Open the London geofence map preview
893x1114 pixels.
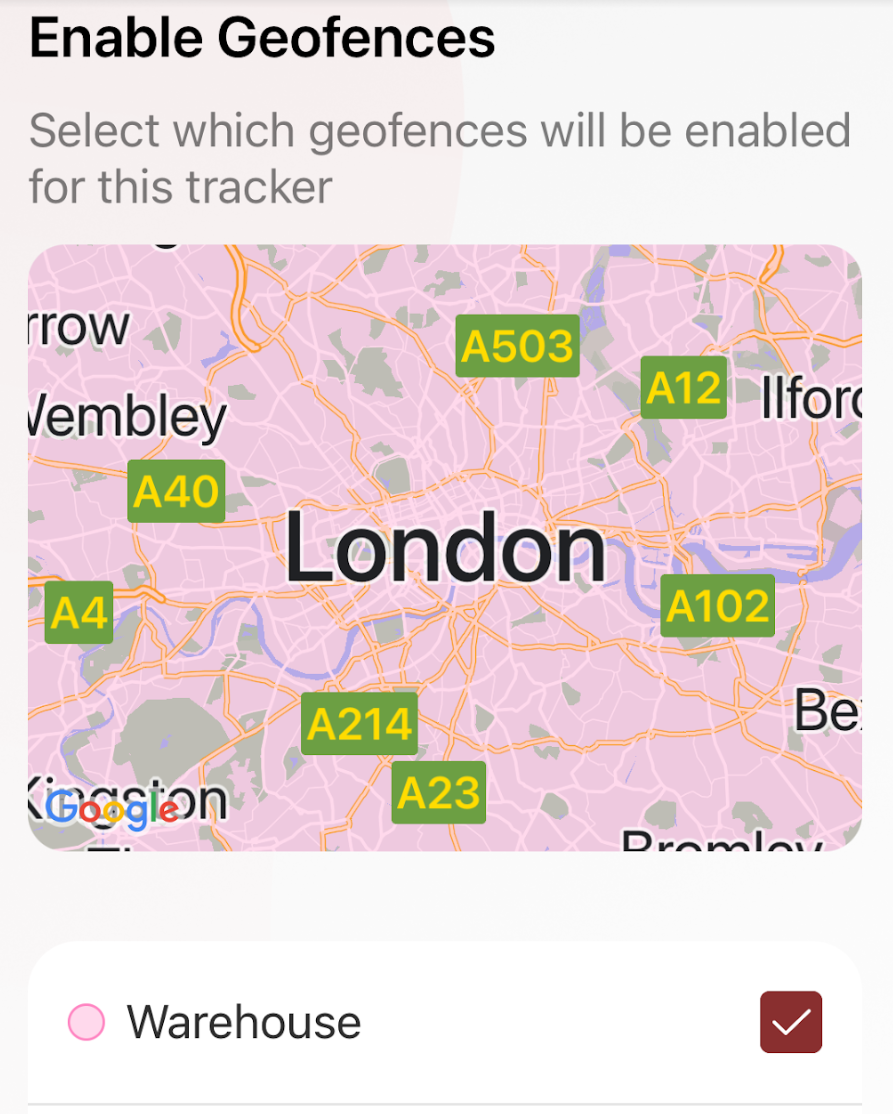click(445, 548)
